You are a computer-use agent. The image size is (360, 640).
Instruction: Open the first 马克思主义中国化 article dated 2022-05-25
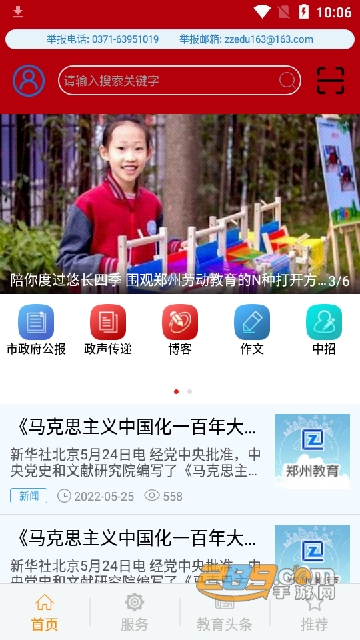click(180, 459)
